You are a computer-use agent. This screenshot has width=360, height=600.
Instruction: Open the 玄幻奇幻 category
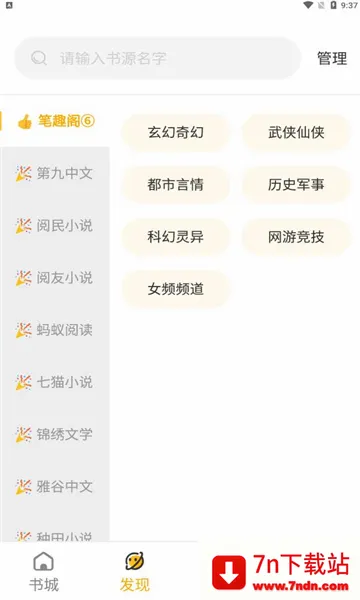click(x=176, y=132)
